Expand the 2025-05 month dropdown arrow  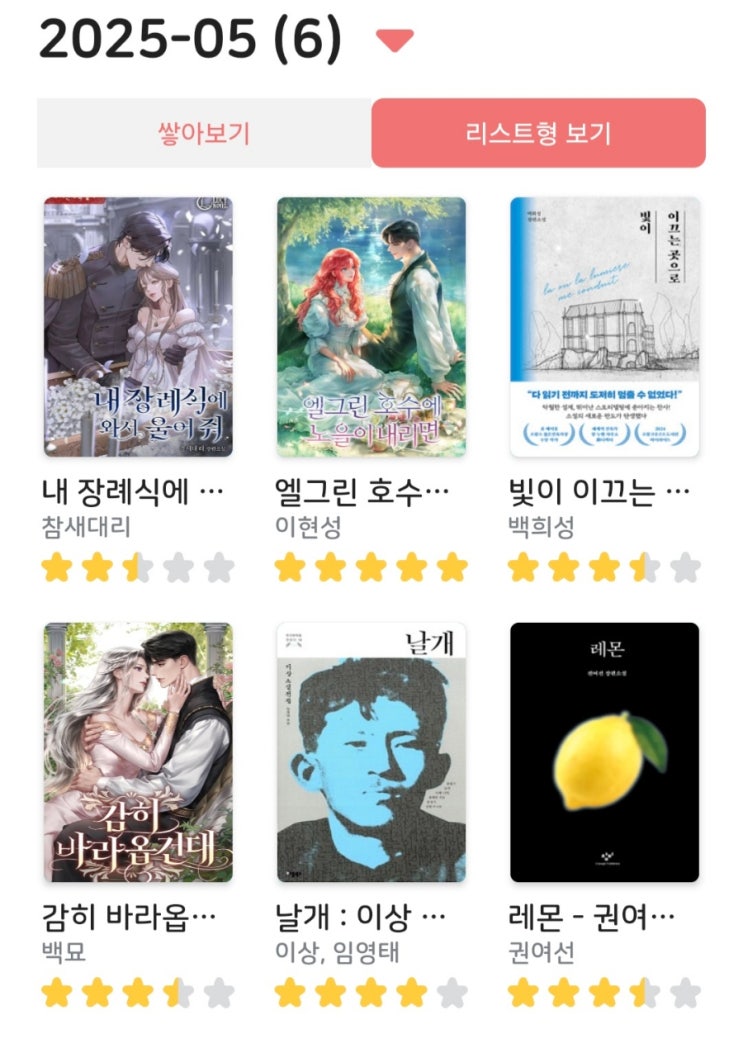coord(394,41)
